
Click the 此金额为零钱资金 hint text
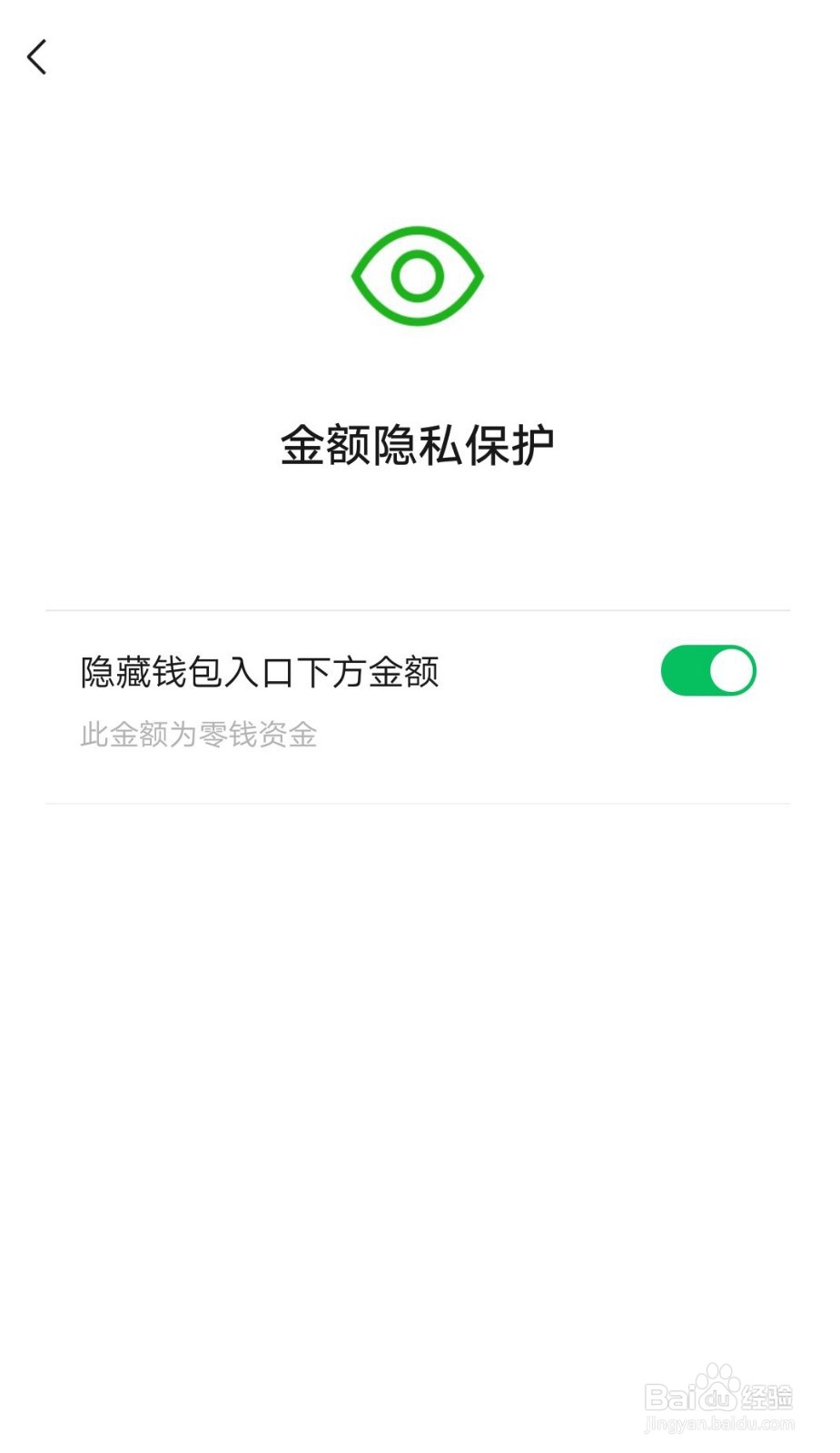point(198,737)
